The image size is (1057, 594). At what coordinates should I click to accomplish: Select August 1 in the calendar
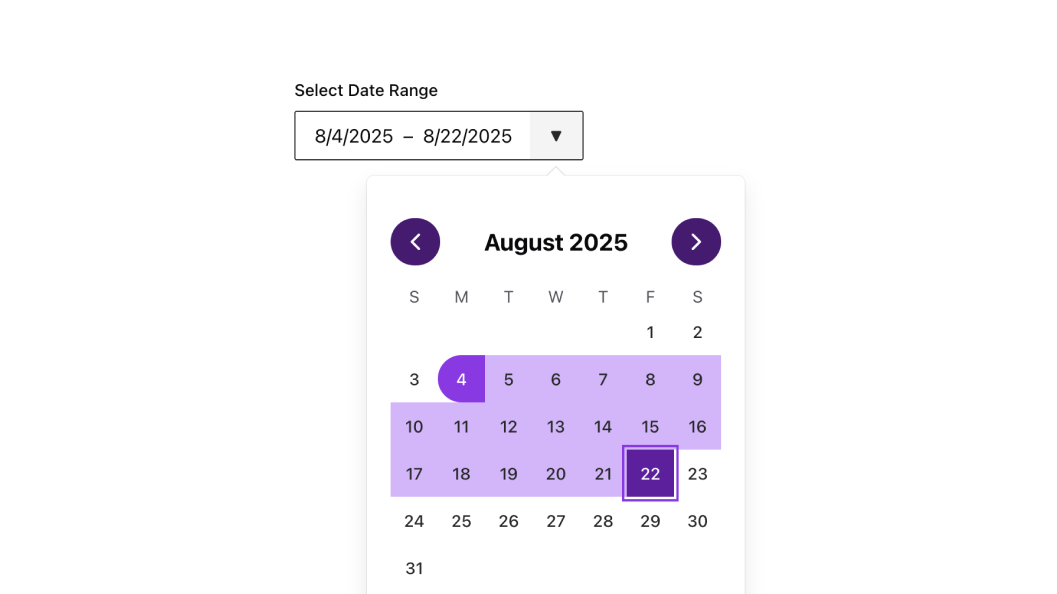click(x=650, y=332)
